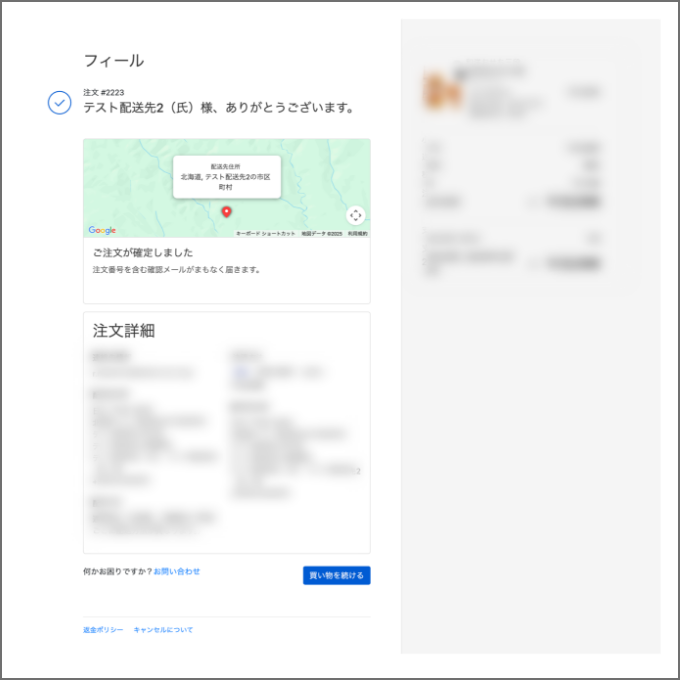Show the map's キーボード ショートカット
The height and width of the screenshot is (680, 680).
[266, 233]
